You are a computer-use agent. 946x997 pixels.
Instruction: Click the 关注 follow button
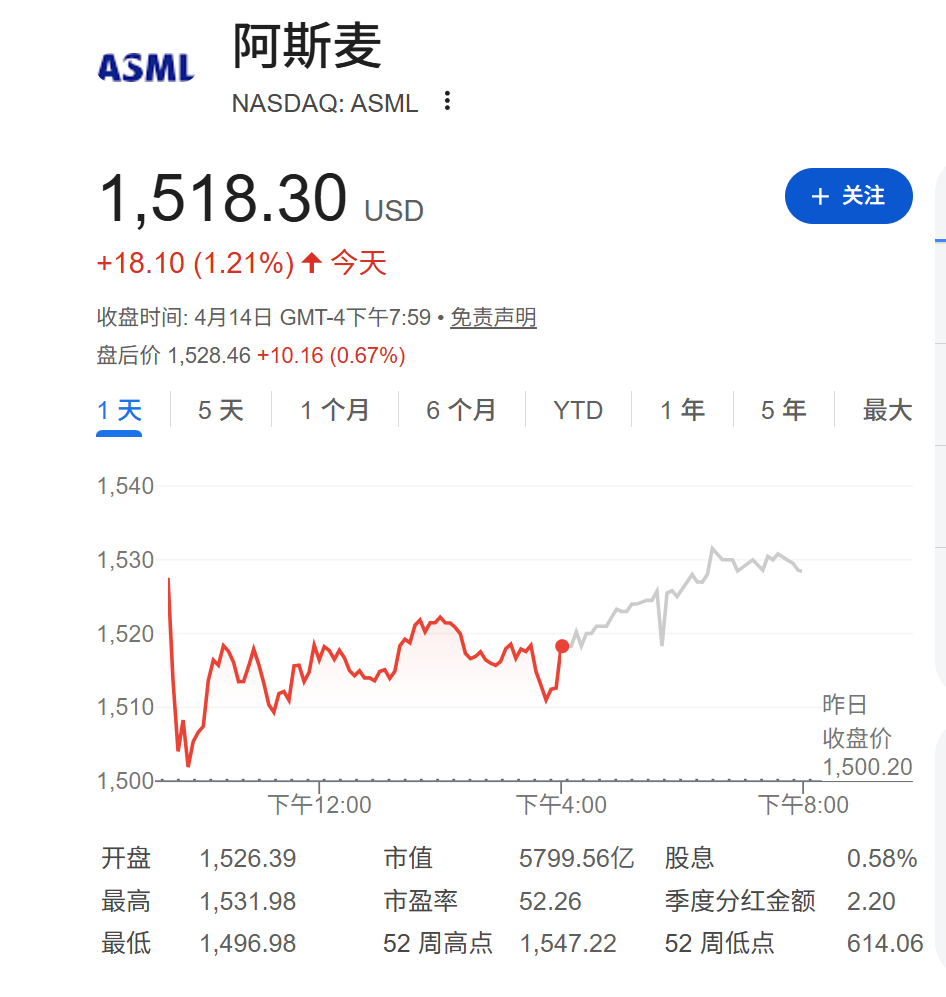coord(849,196)
